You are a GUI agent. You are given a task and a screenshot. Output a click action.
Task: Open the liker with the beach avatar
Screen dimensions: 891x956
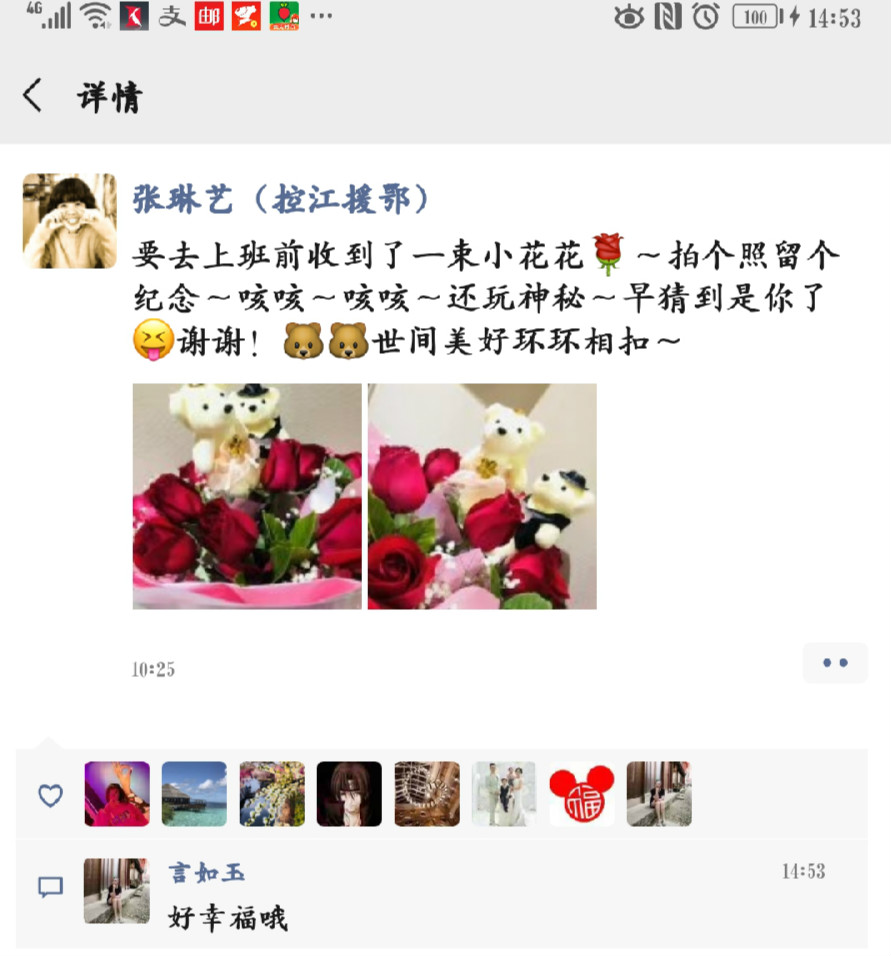tap(194, 794)
